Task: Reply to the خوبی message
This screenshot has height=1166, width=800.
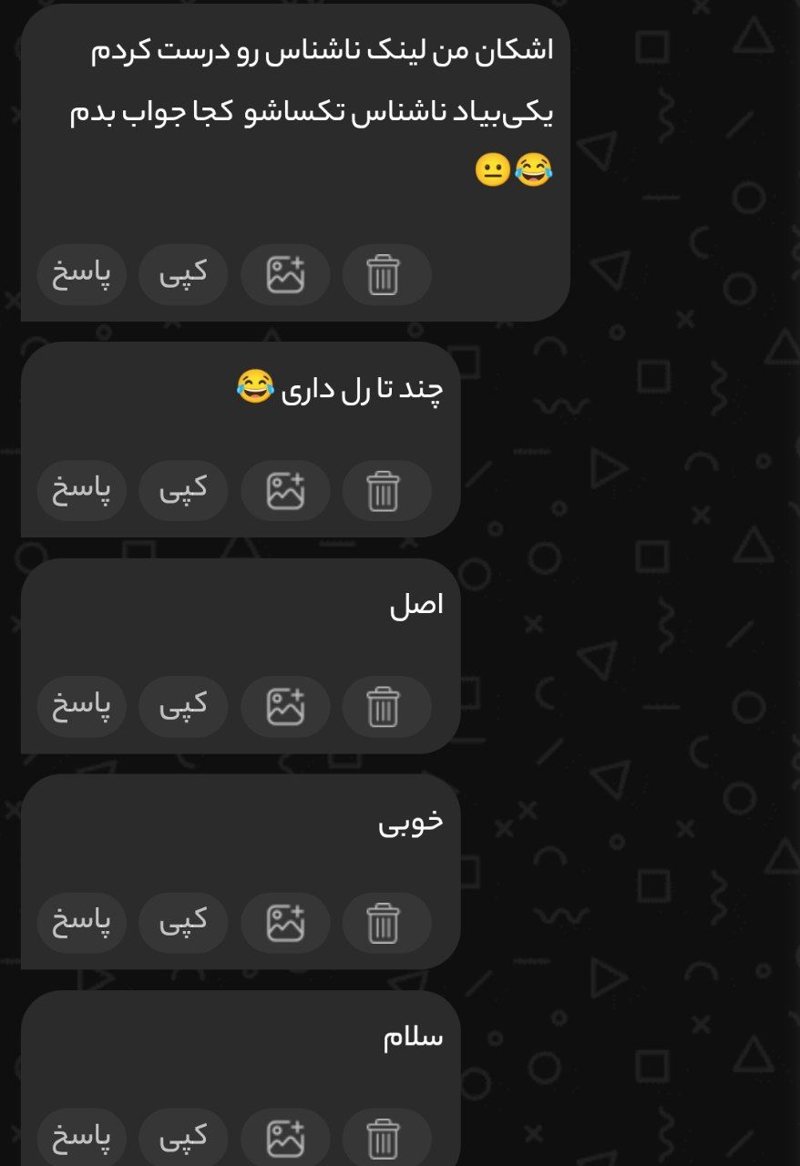Action: 82,922
